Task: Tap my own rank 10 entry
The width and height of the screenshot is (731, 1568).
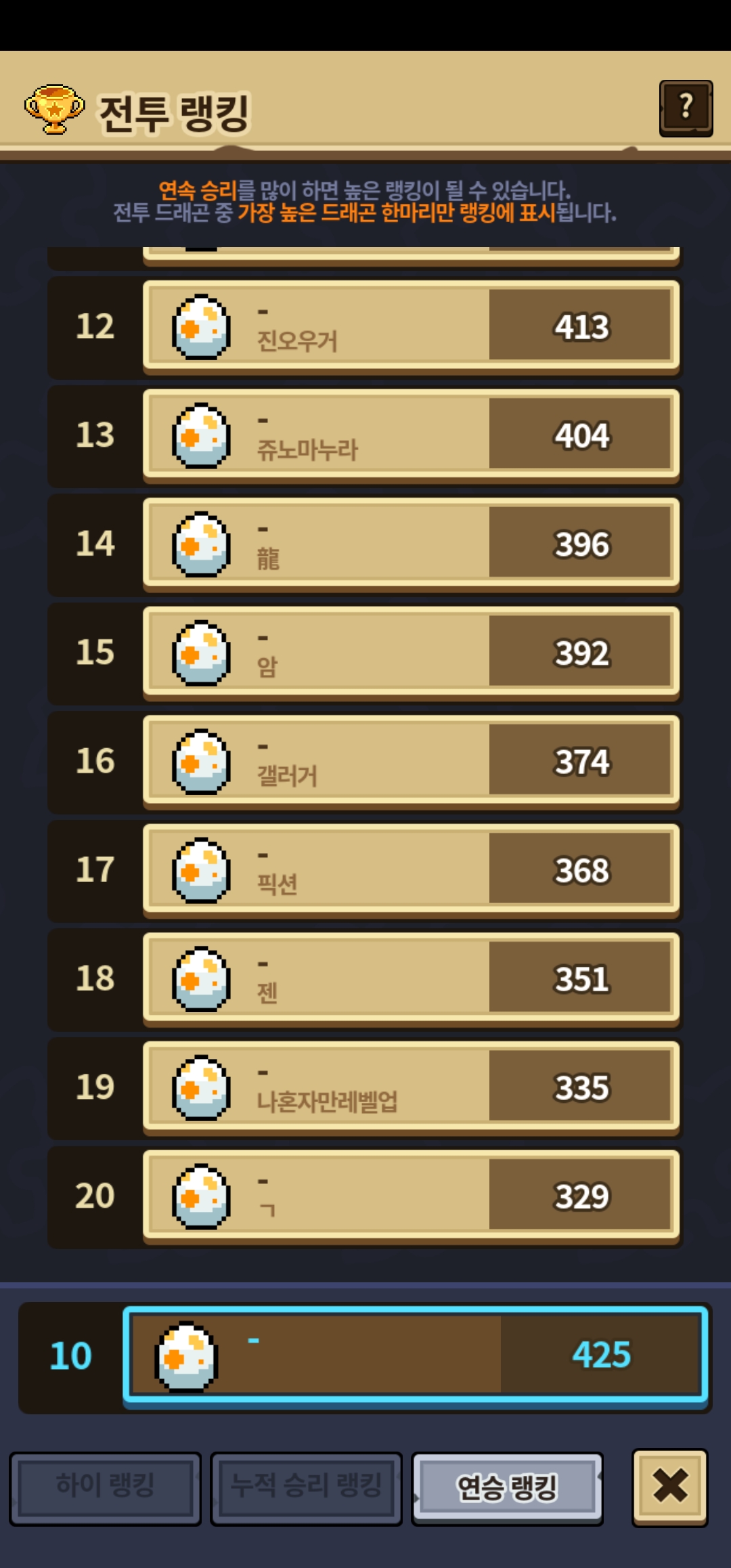Action: [x=415, y=1355]
